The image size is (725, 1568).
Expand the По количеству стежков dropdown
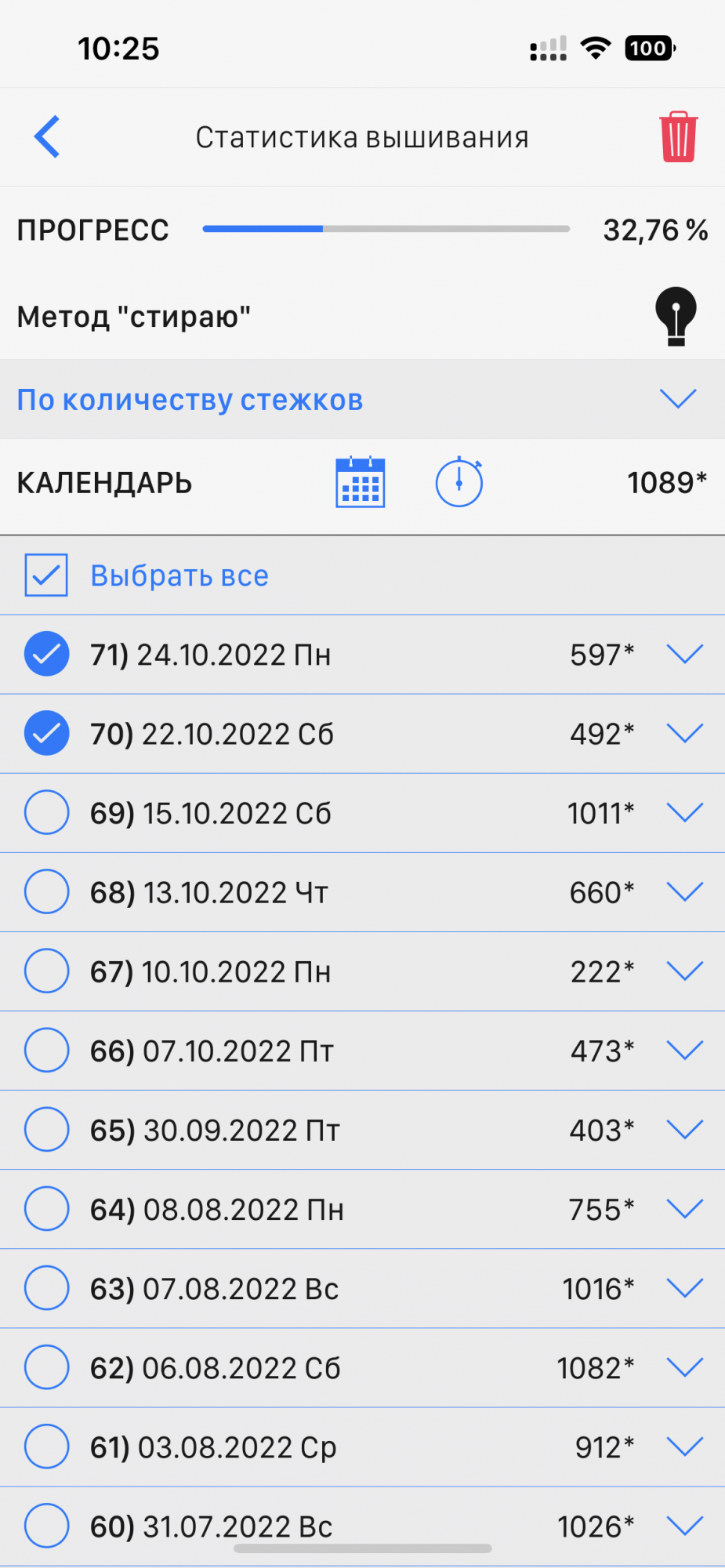click(677, 399)
